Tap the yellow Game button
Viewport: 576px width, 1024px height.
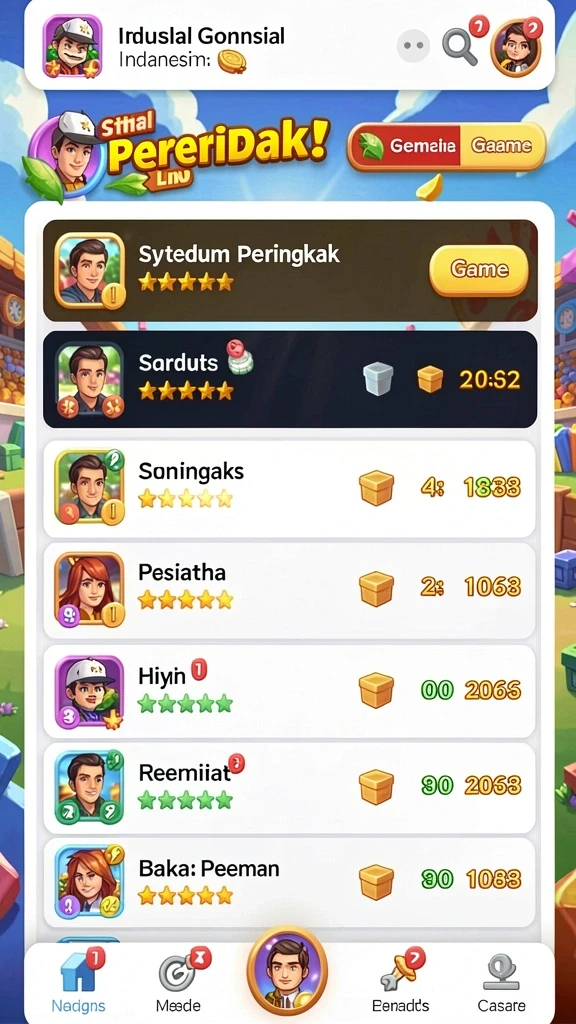(479, 270)
